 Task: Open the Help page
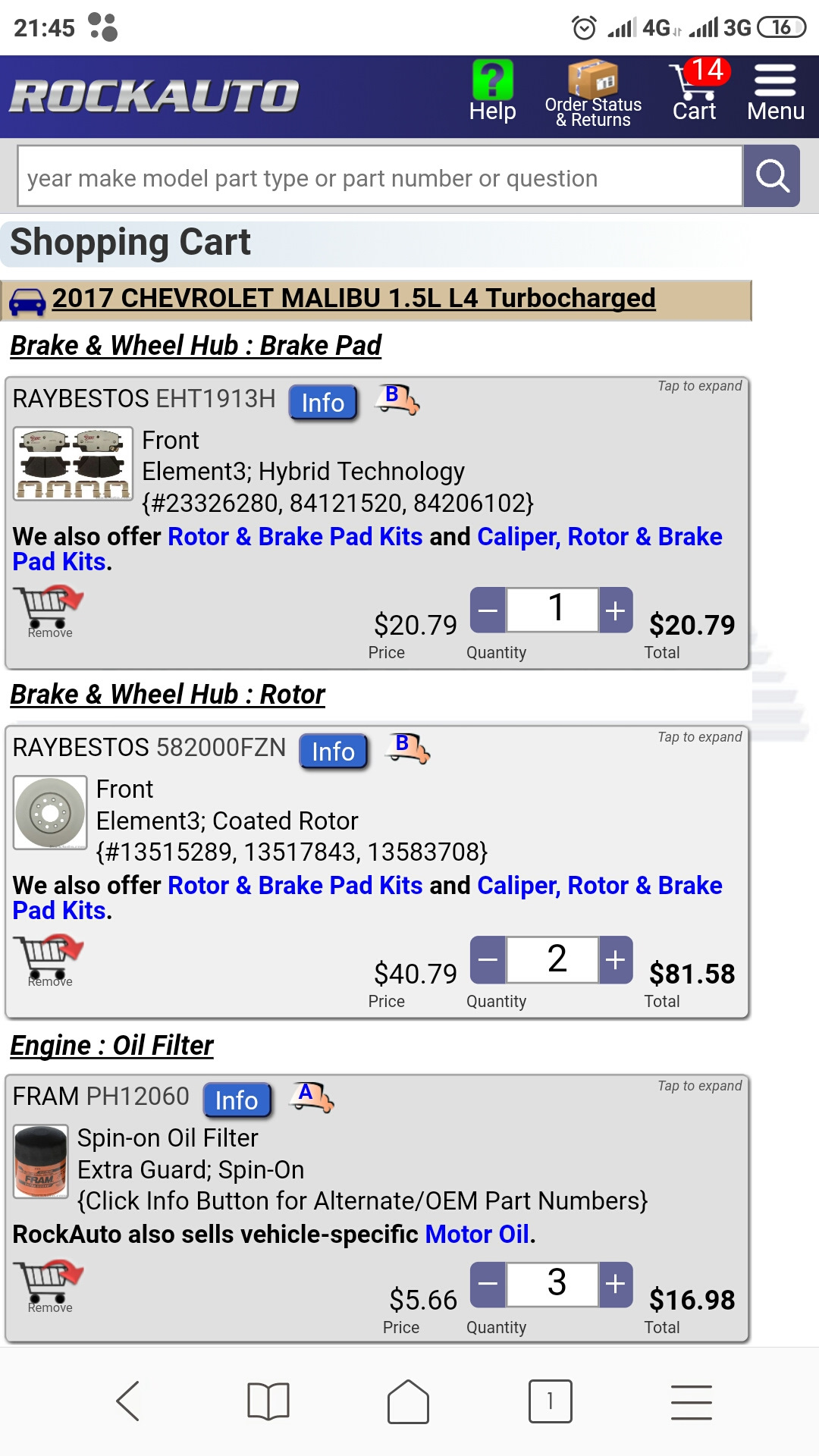(x=492, y=93)
